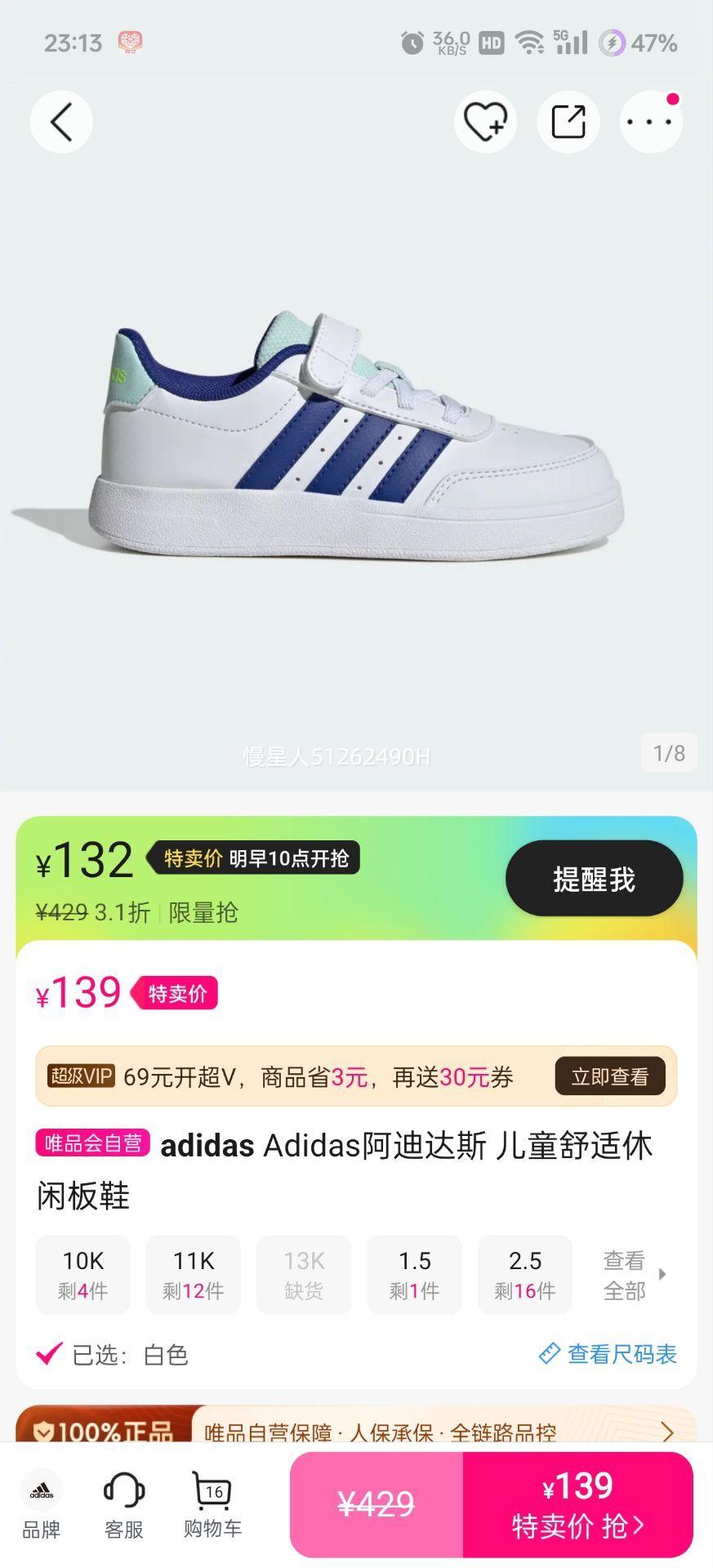
Task: Open the share panel
Action: click(568, 121)
